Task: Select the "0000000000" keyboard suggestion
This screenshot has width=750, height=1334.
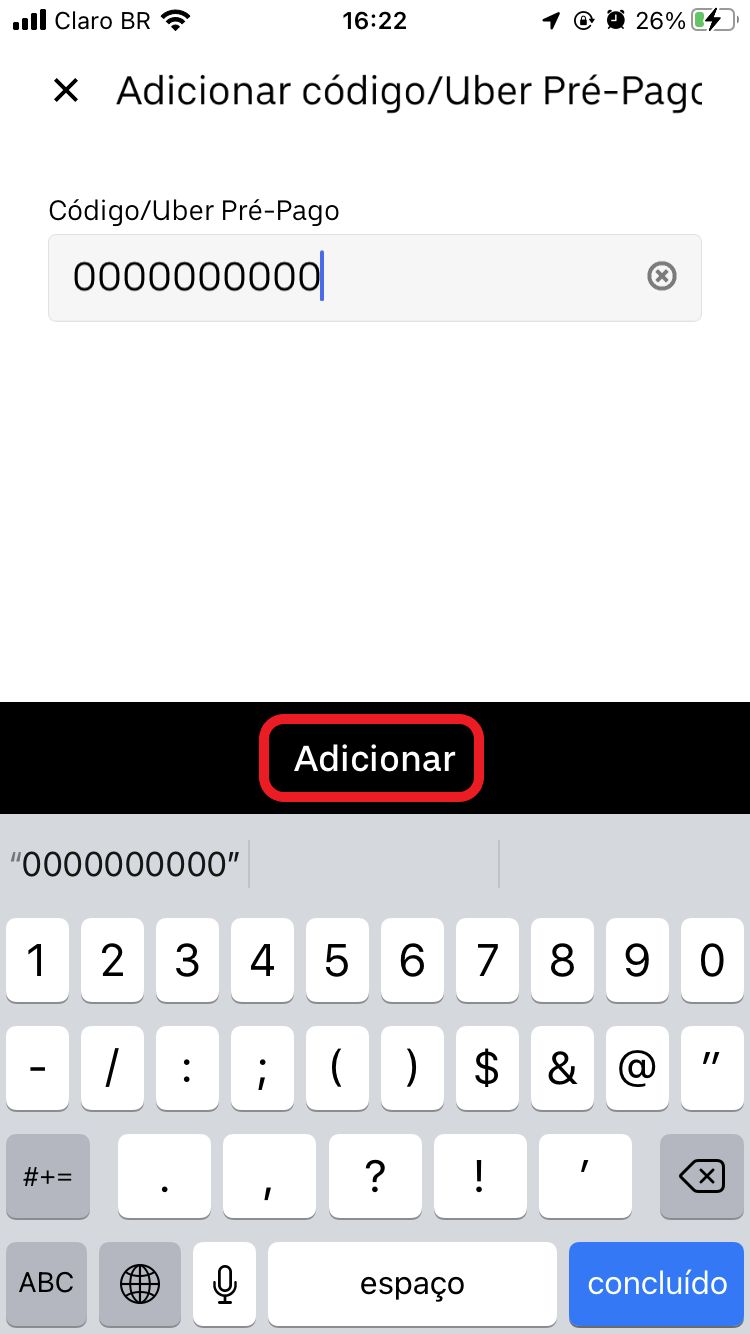Action: click(126, 864)
